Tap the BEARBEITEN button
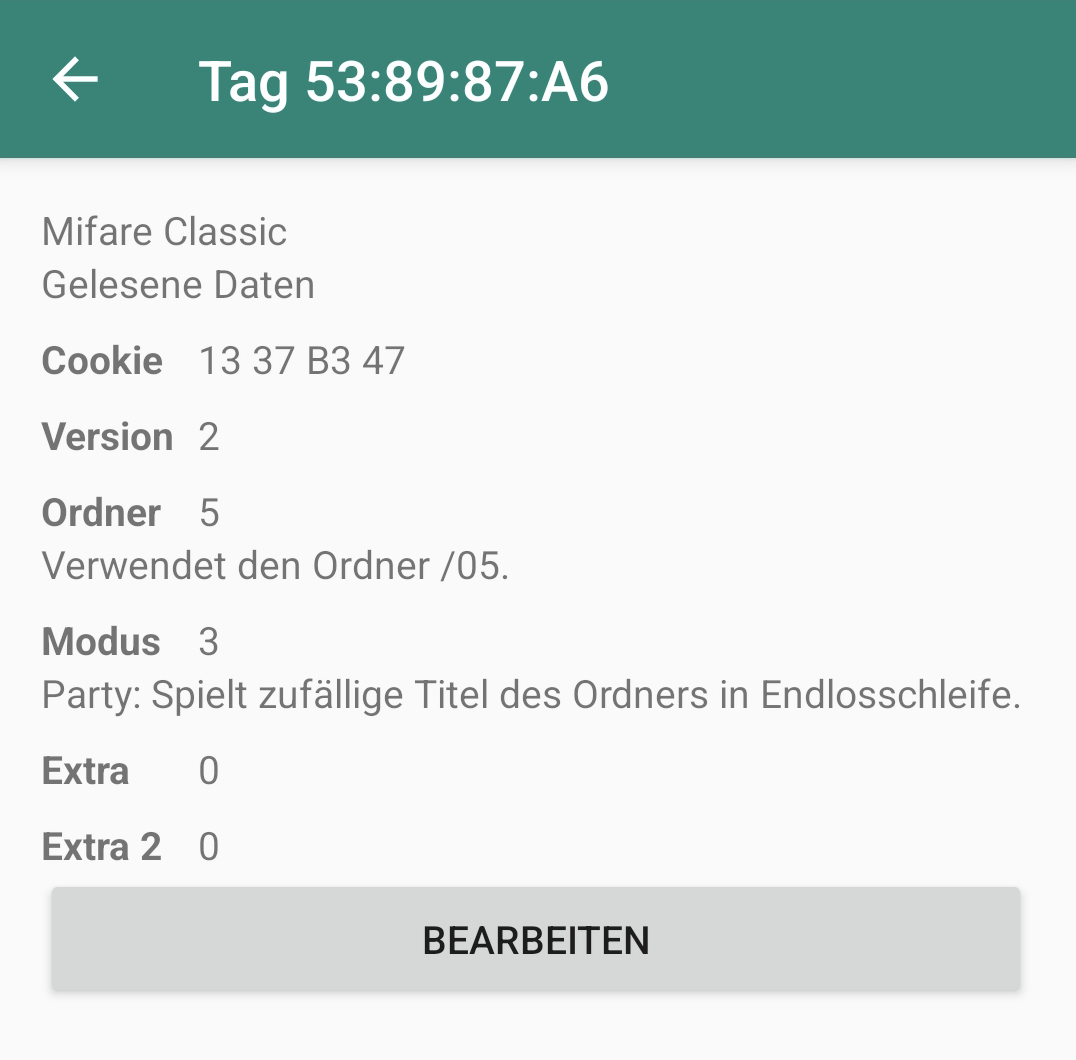This screenshot has height=1060, width=1076. (536, 940)
